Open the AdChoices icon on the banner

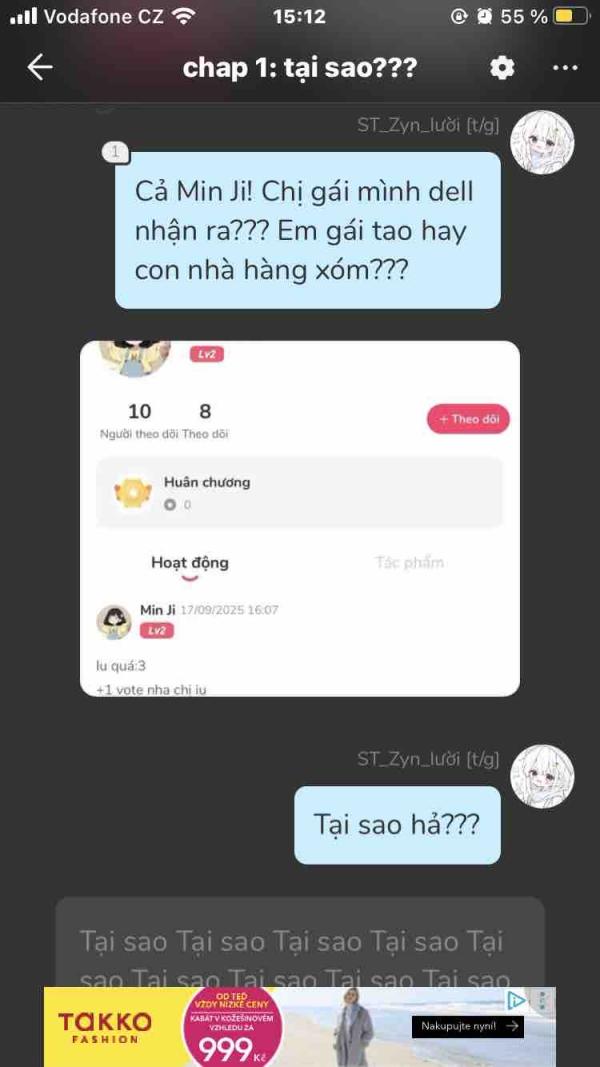click(516, 1000)
